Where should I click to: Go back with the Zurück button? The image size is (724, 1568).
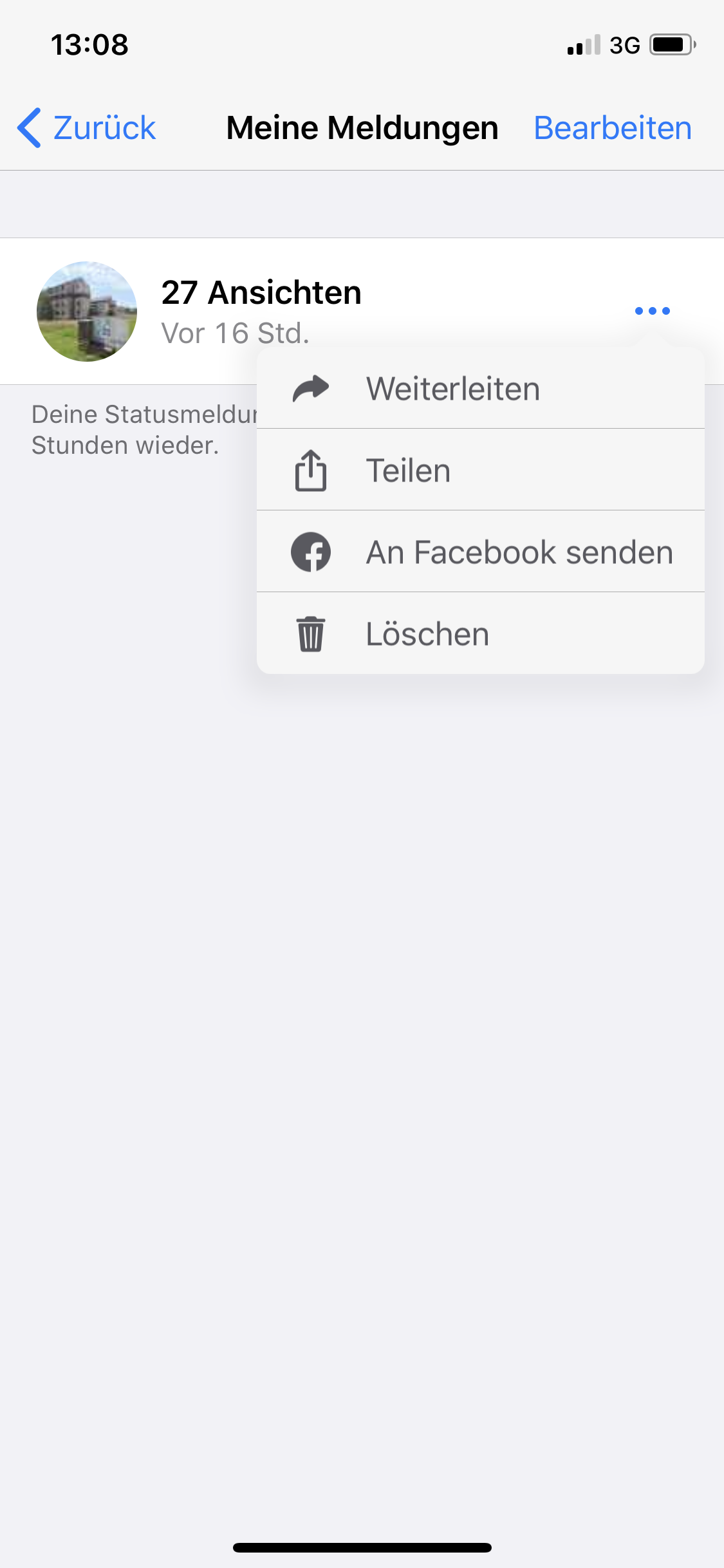tap(88, 128)
